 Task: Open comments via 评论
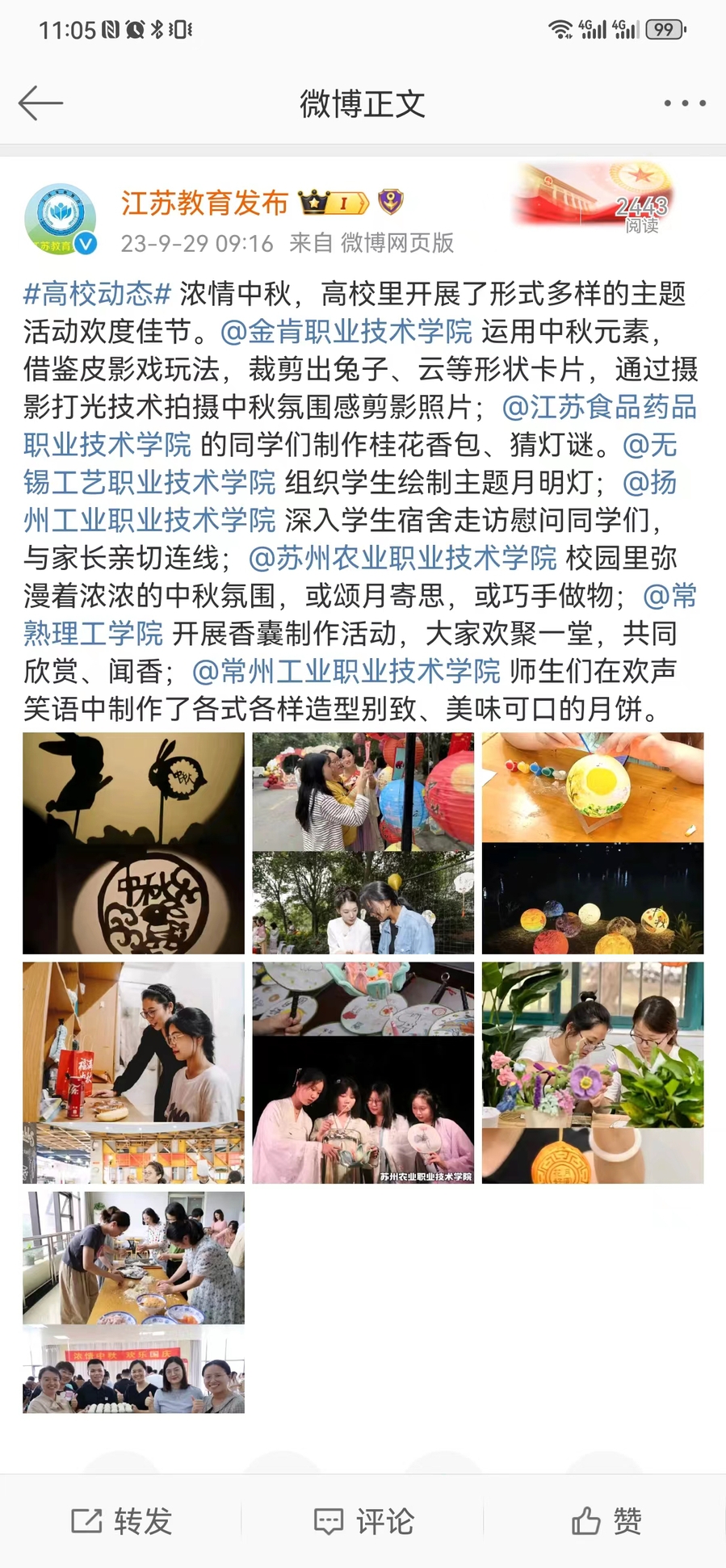point(363,1521)
